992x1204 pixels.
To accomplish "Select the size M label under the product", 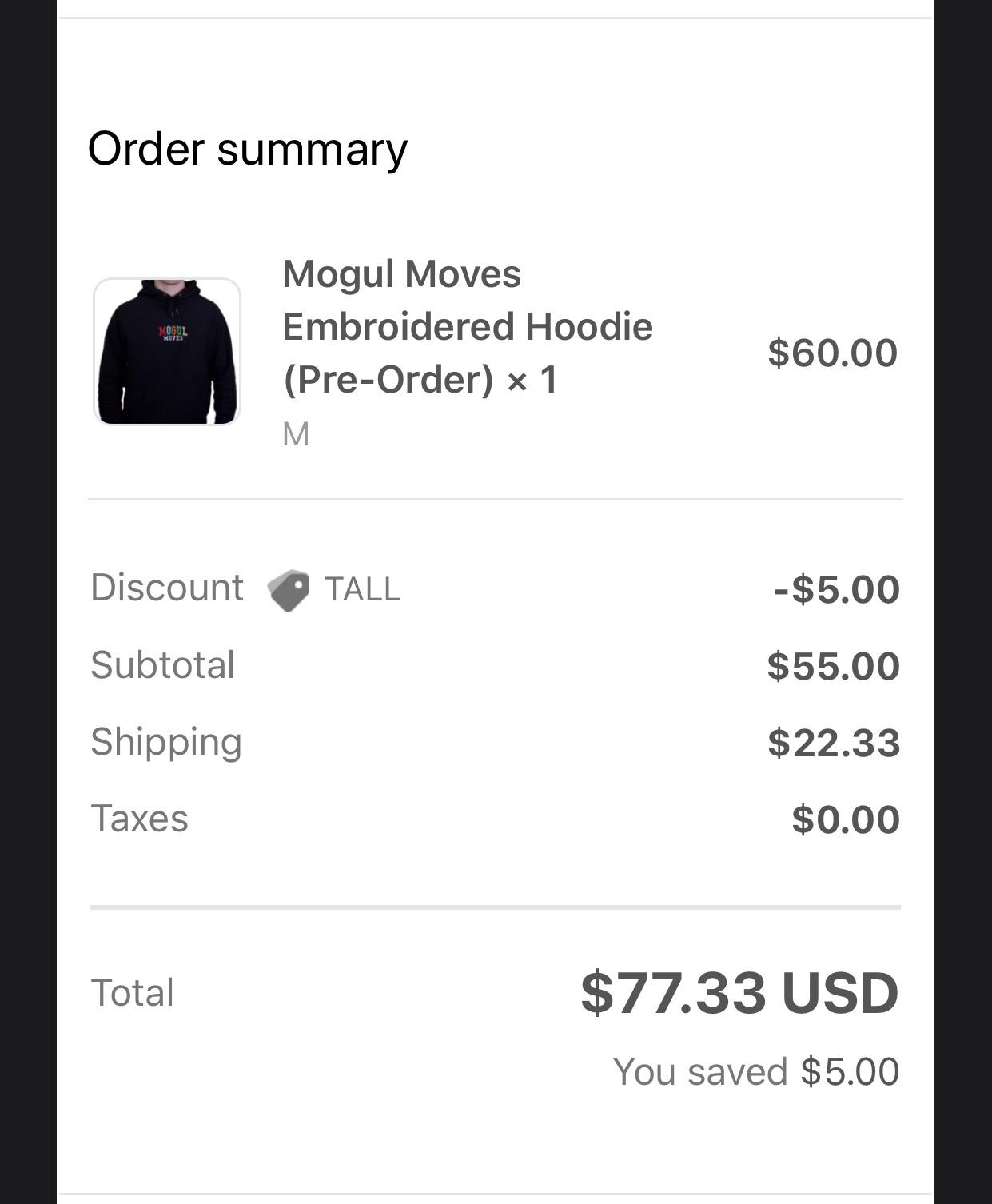I will click(295, 435).
